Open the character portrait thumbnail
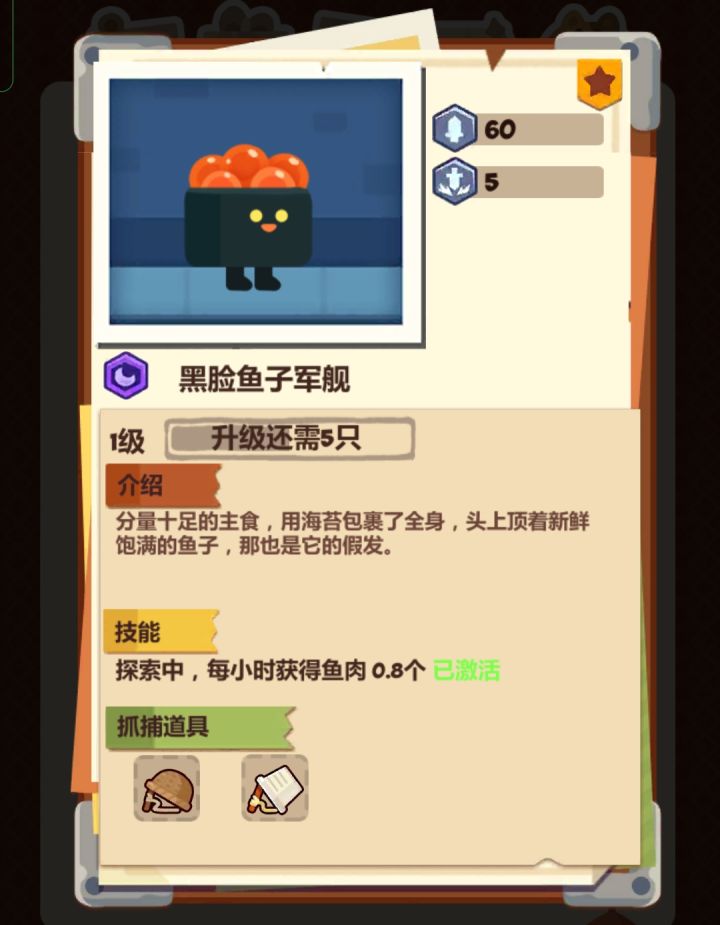Screen dimensions: 720x925 tap(260, 203)
